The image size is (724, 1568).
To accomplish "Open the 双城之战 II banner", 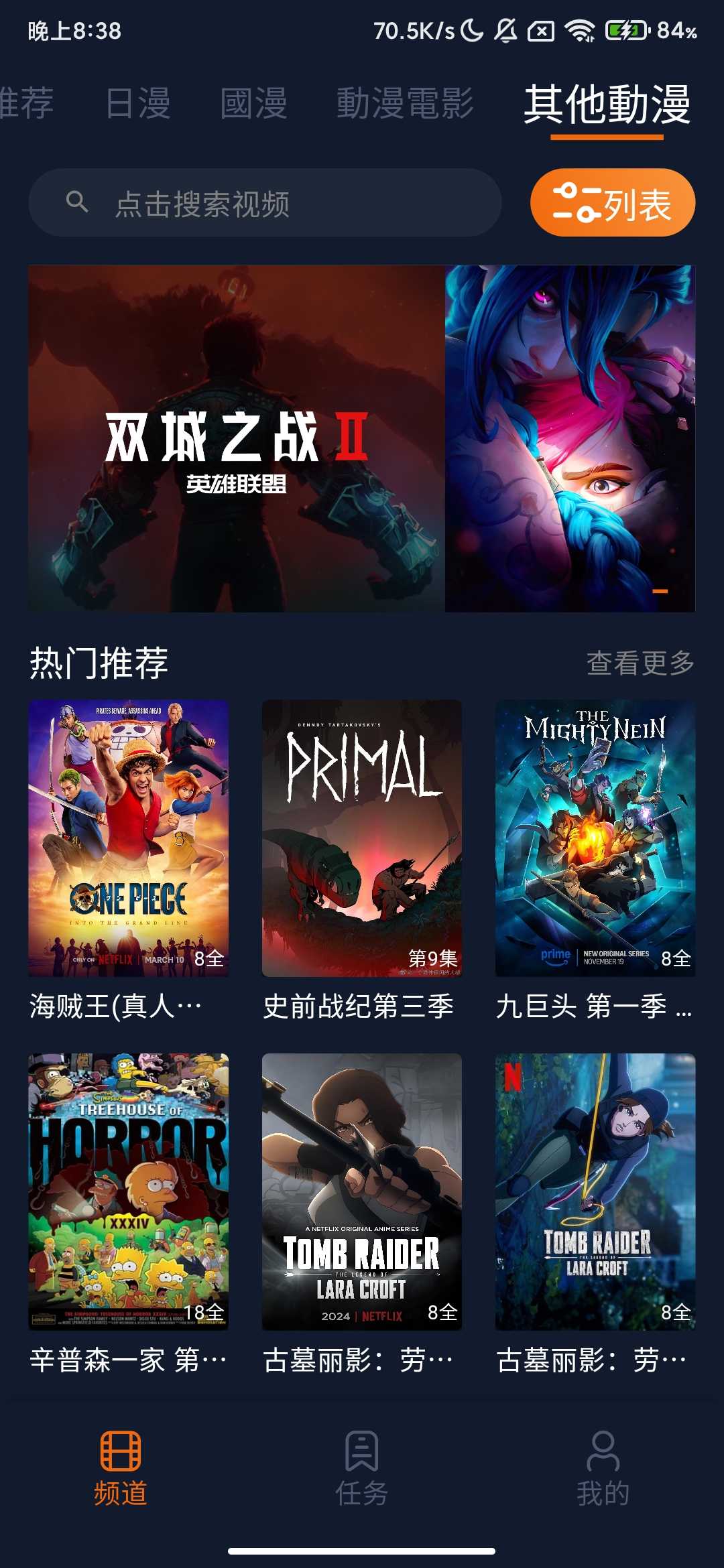I will click(235, 439).
